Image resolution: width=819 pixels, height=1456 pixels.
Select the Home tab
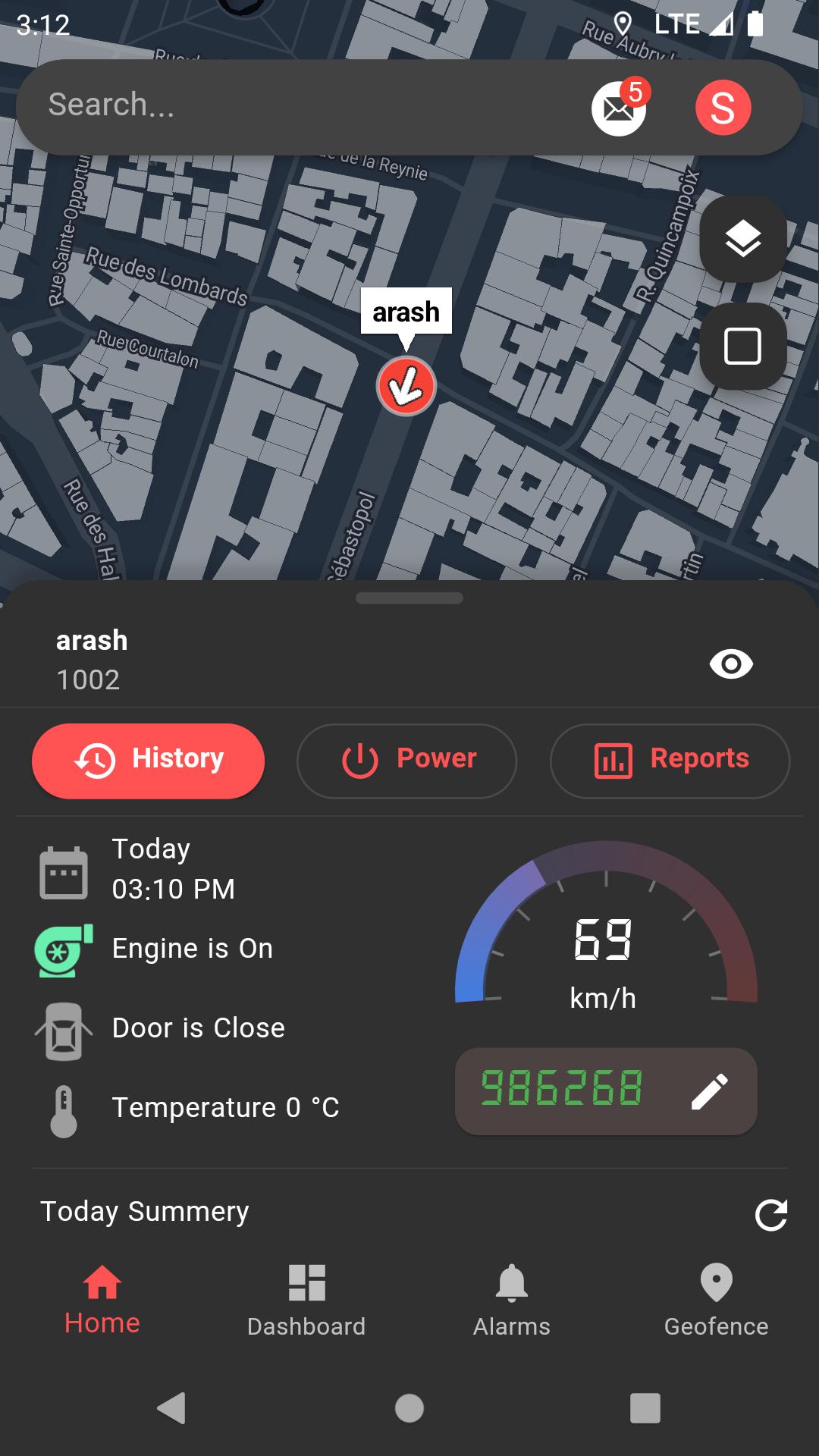[x=102, y=1301]
